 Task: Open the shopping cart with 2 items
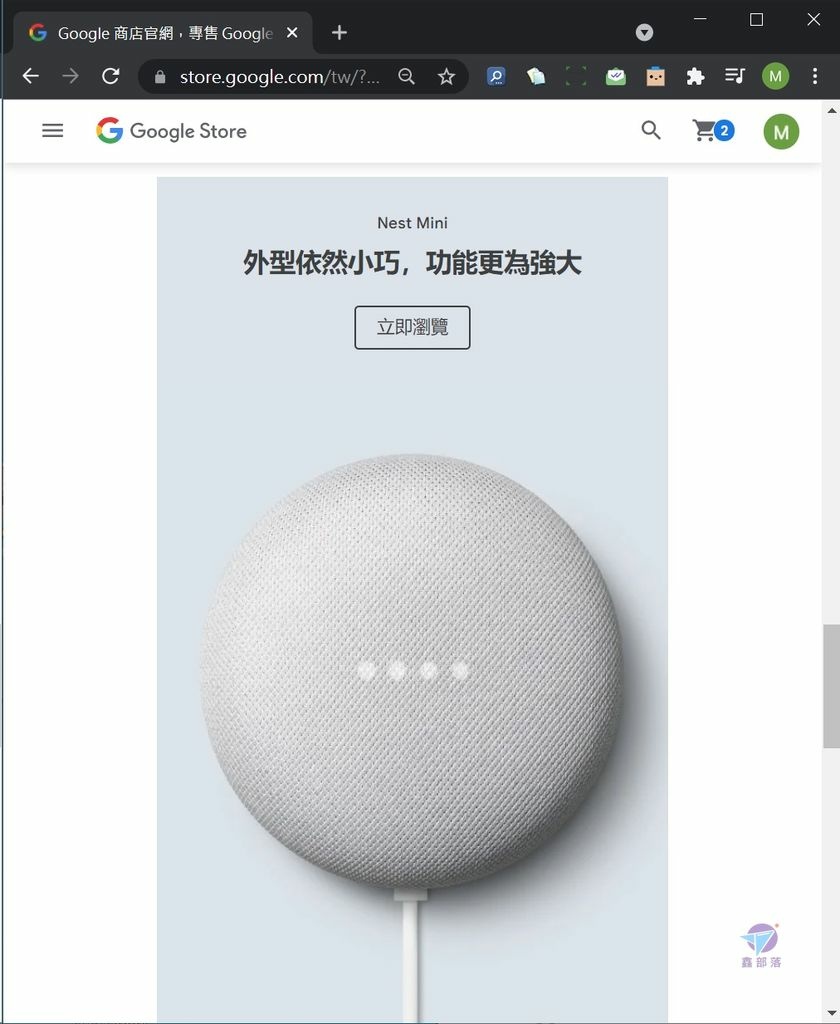[712, 131]
